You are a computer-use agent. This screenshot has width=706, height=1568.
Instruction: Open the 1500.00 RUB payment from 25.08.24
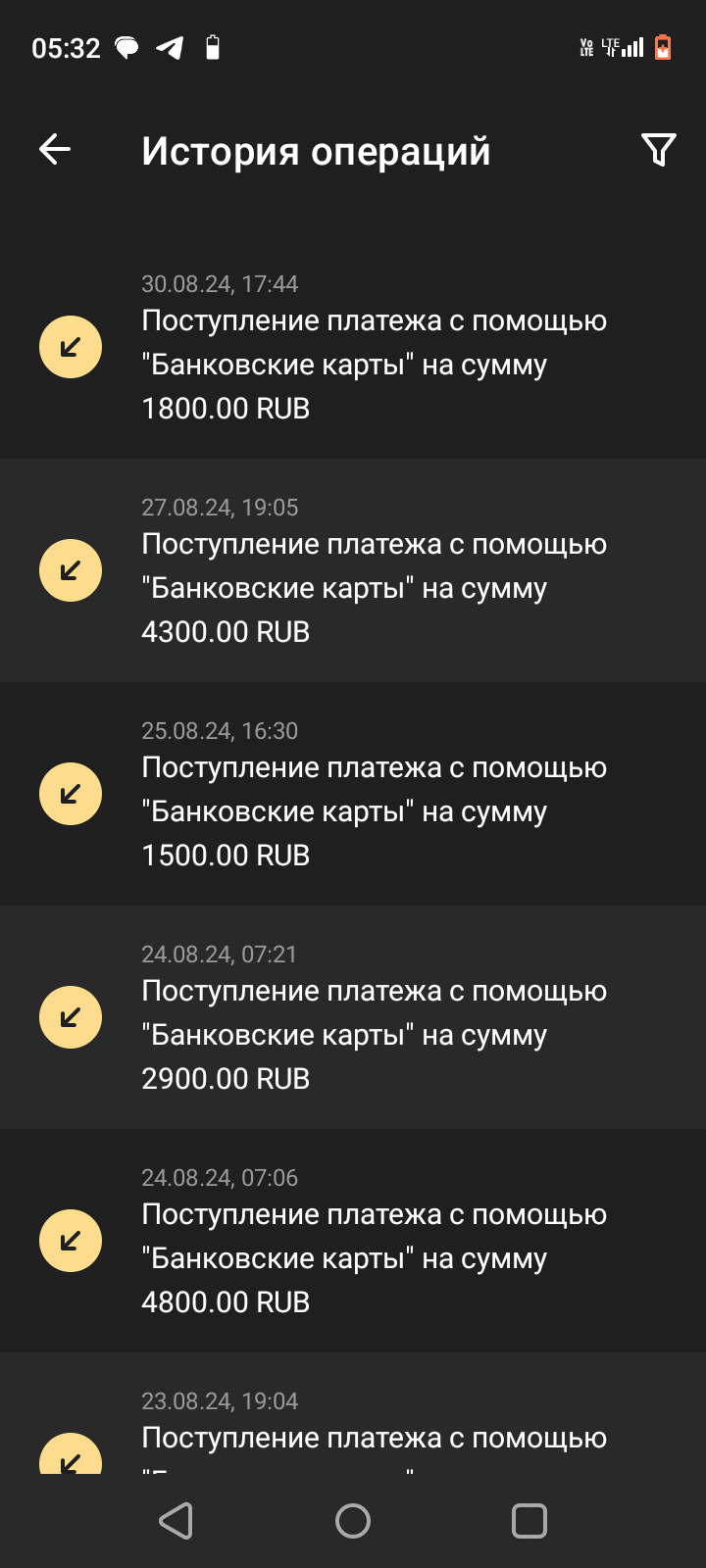[353, 794]
